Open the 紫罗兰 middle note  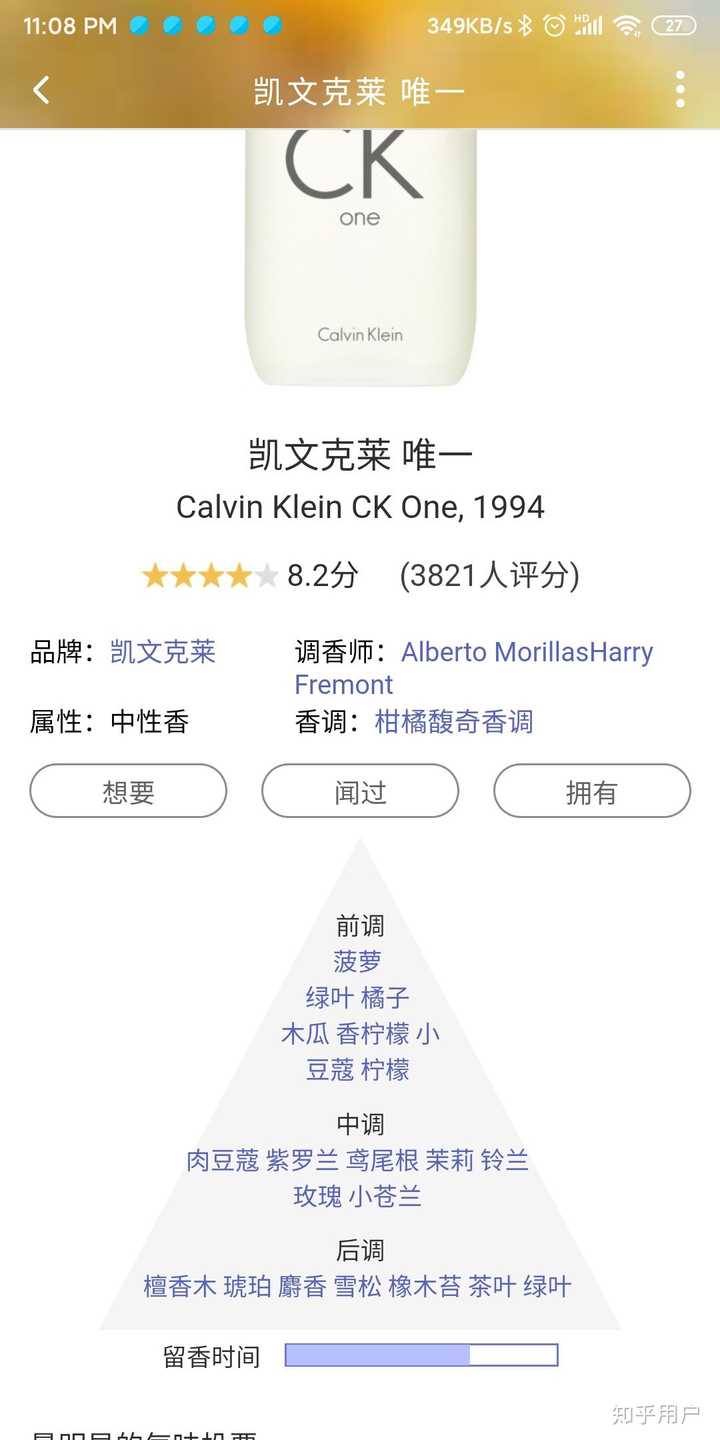pos(302,1161)
